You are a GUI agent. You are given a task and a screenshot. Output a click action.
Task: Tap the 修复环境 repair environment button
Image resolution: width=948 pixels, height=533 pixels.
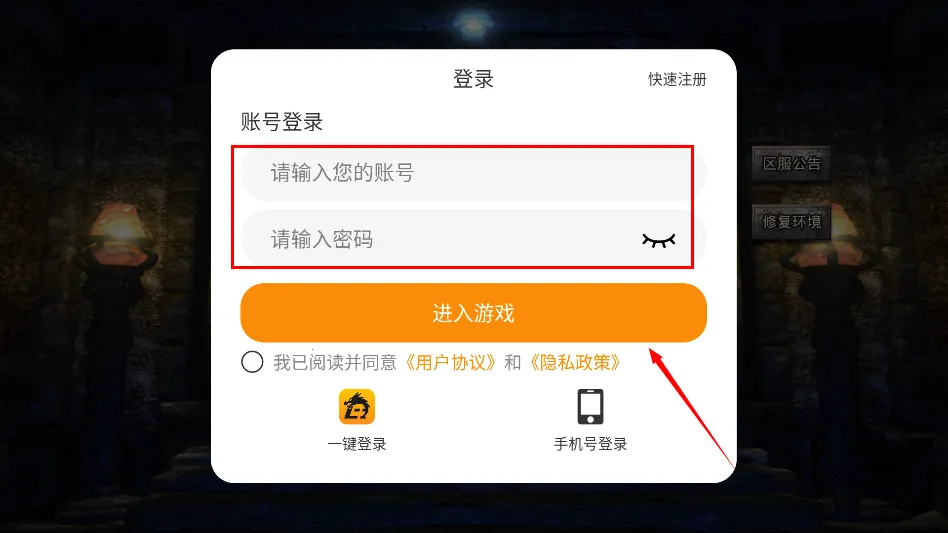[x=791, y=221]
